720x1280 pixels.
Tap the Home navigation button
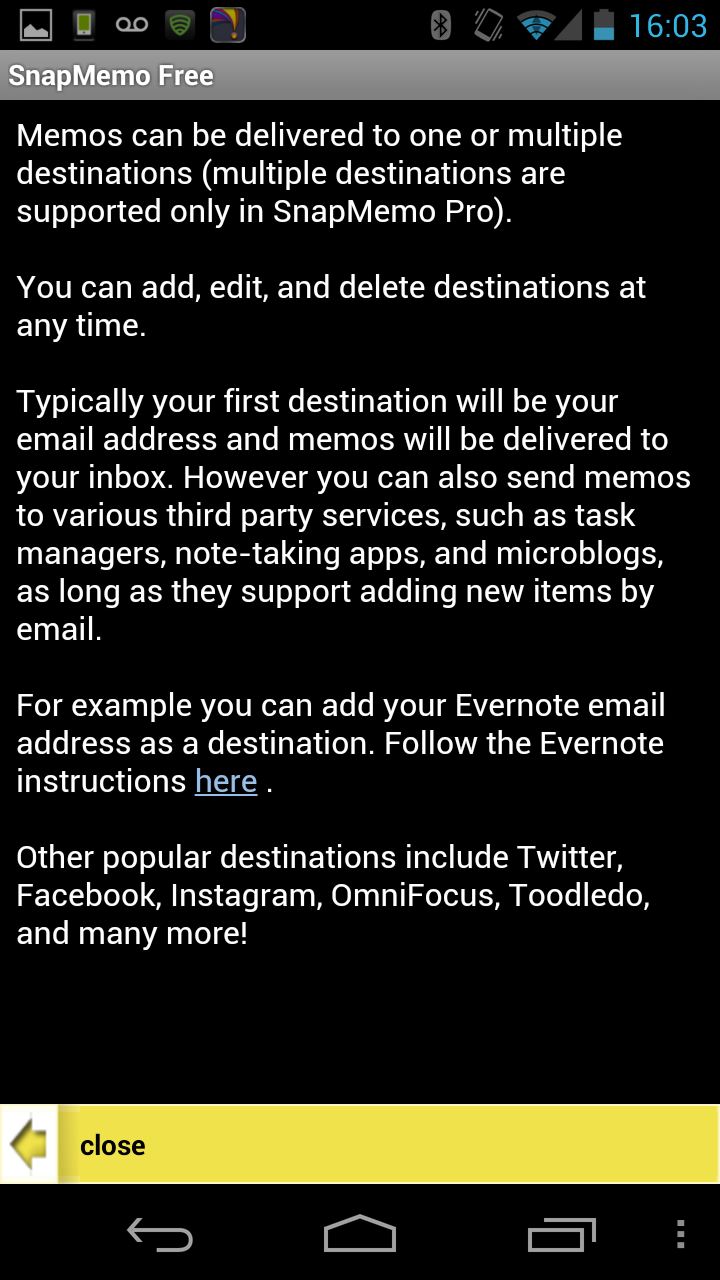click(x=360, y=1235)
